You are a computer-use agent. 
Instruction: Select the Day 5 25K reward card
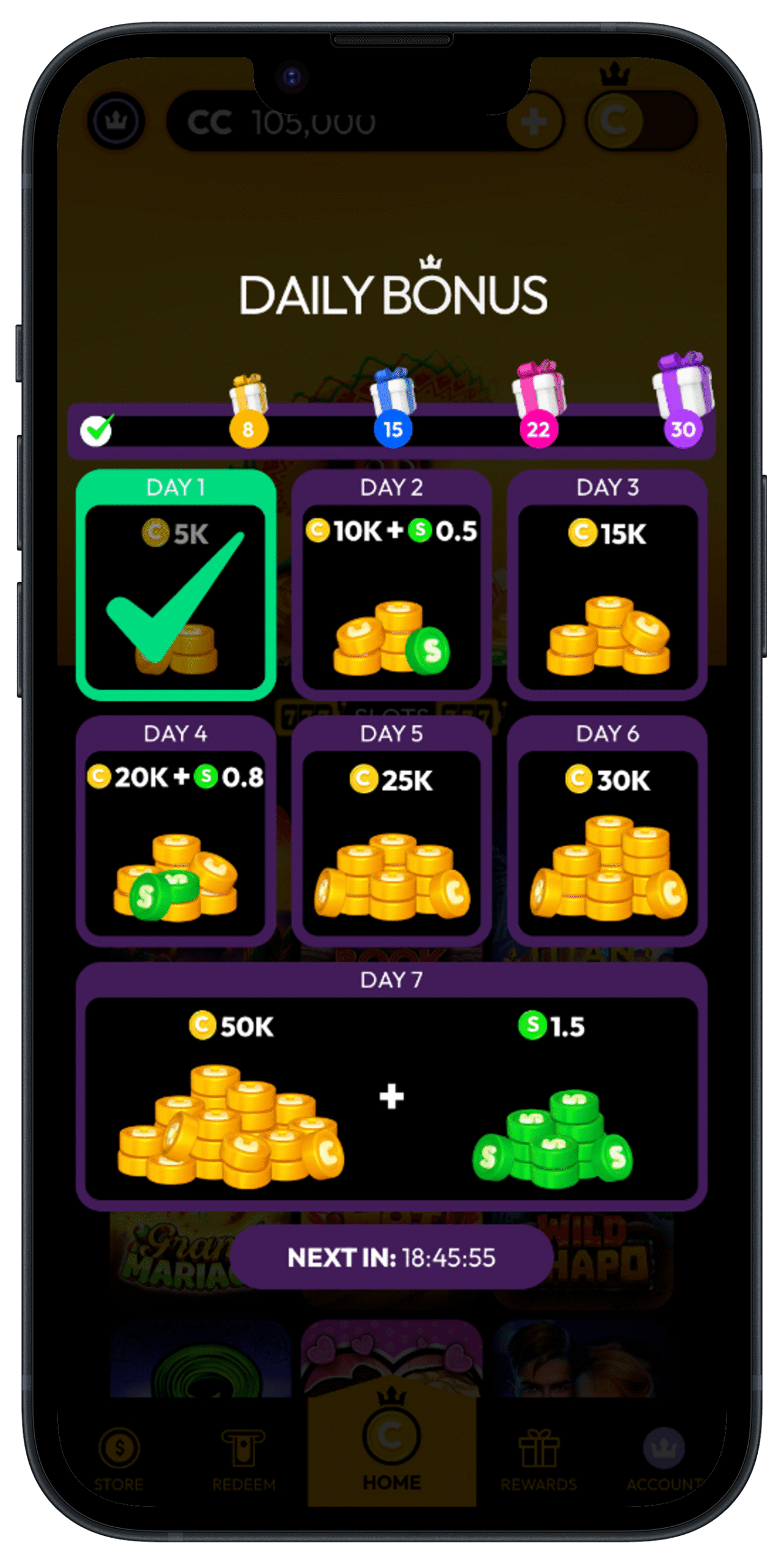(x=391, y=831)
